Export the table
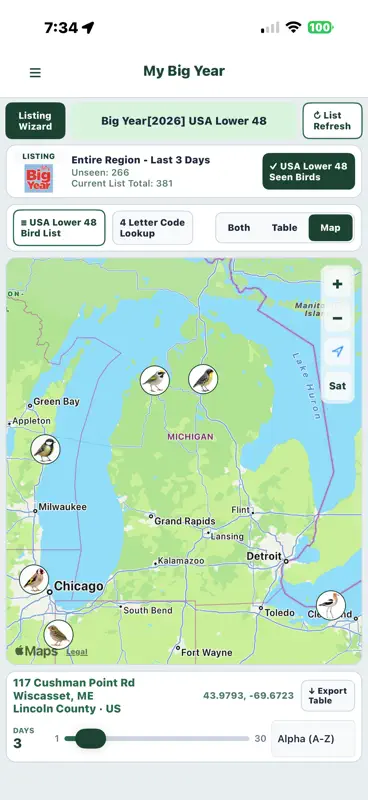368x800 pixels. click(328, 695)
